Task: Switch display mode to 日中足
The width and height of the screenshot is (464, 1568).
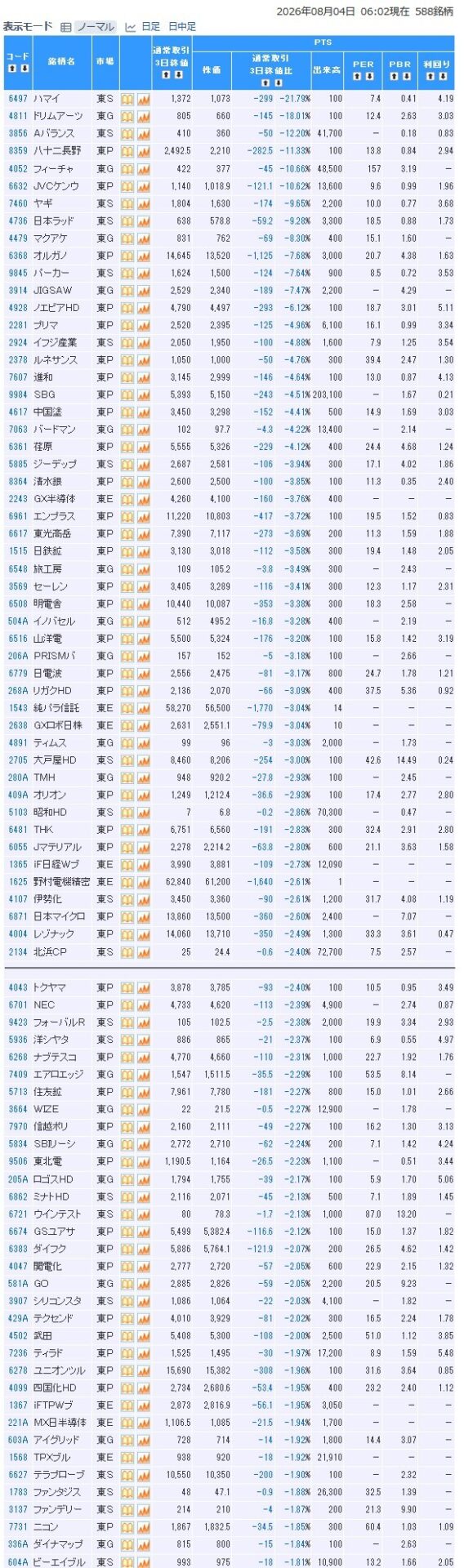Action: [181, 27]
